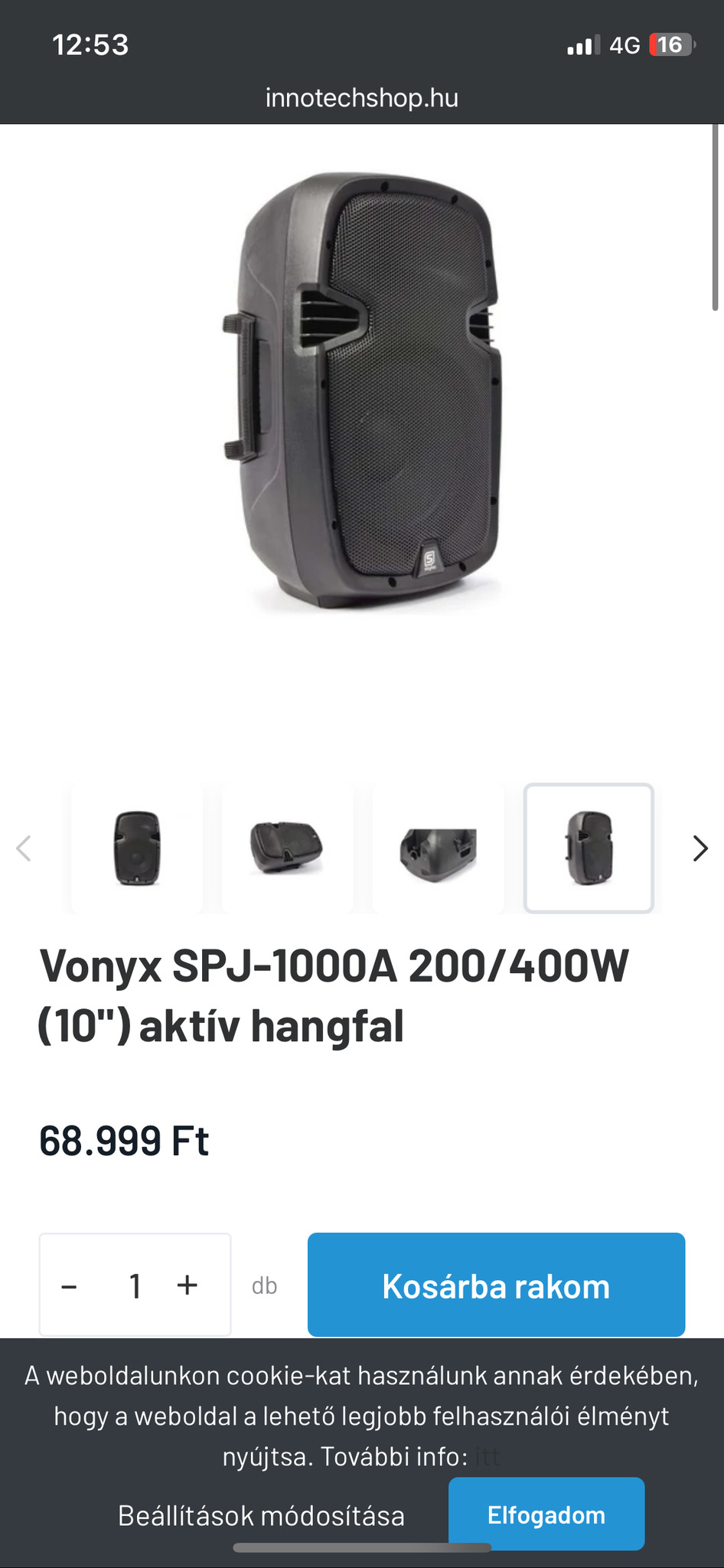
Task: Accept cookies with Elfogadom
Action: [x=546, y=1514]
